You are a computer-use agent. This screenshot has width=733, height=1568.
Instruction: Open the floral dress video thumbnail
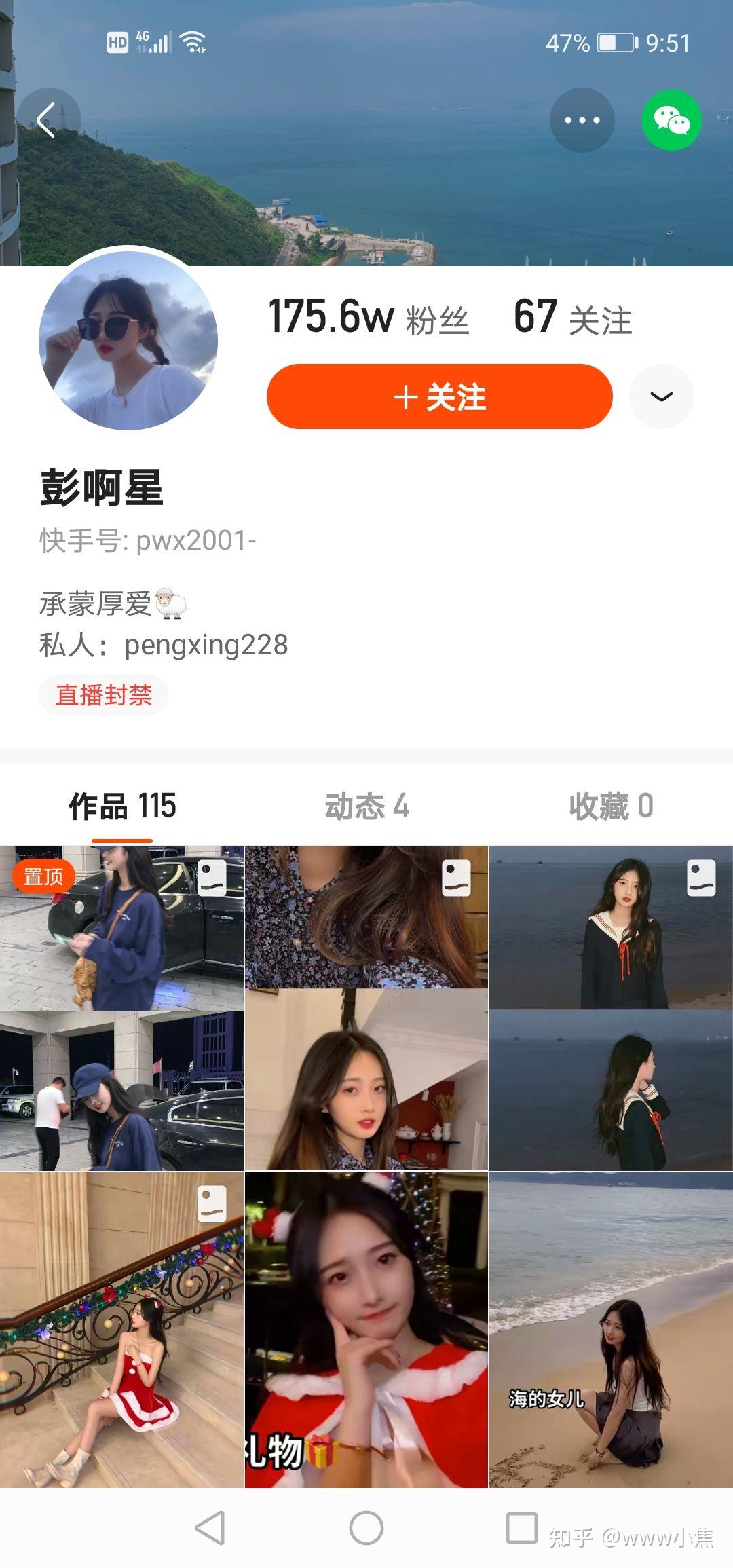tap(366, 1008)
